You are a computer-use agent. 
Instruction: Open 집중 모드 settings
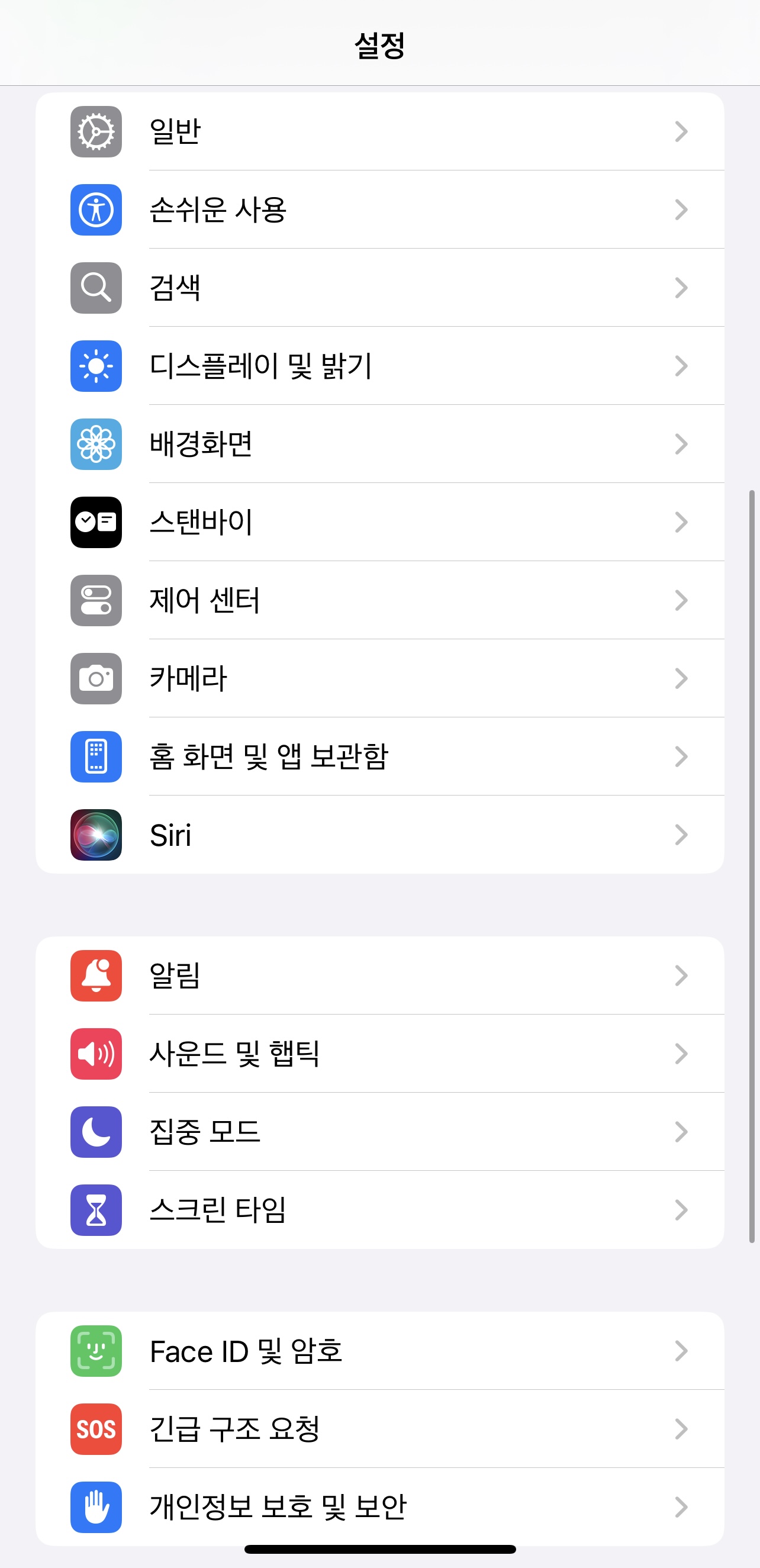point(379,1132)
